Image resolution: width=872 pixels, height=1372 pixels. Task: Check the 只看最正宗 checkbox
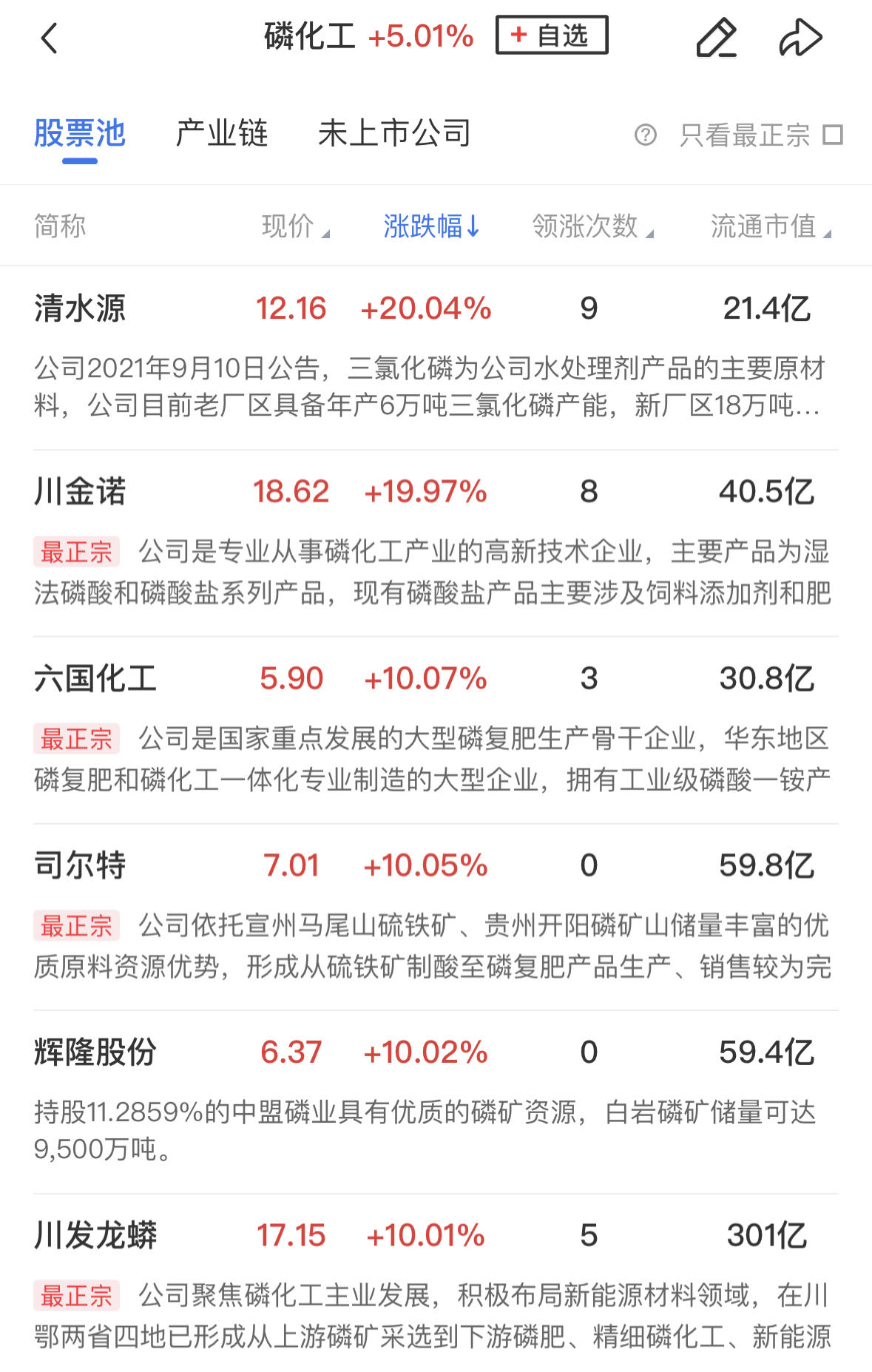click(x=833, y=135)
